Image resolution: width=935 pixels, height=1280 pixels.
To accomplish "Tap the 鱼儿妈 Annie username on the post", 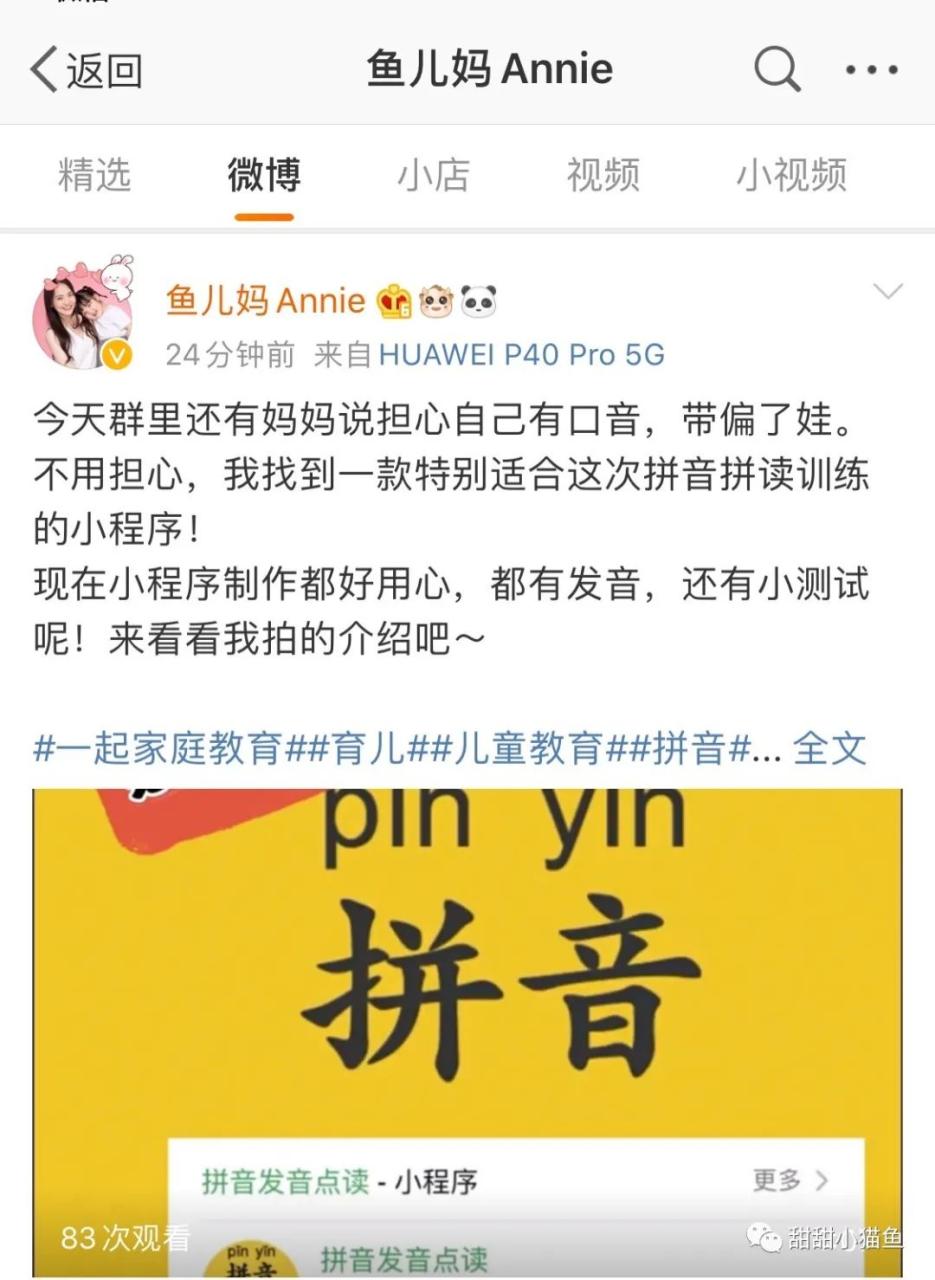I will pos(265,299).
